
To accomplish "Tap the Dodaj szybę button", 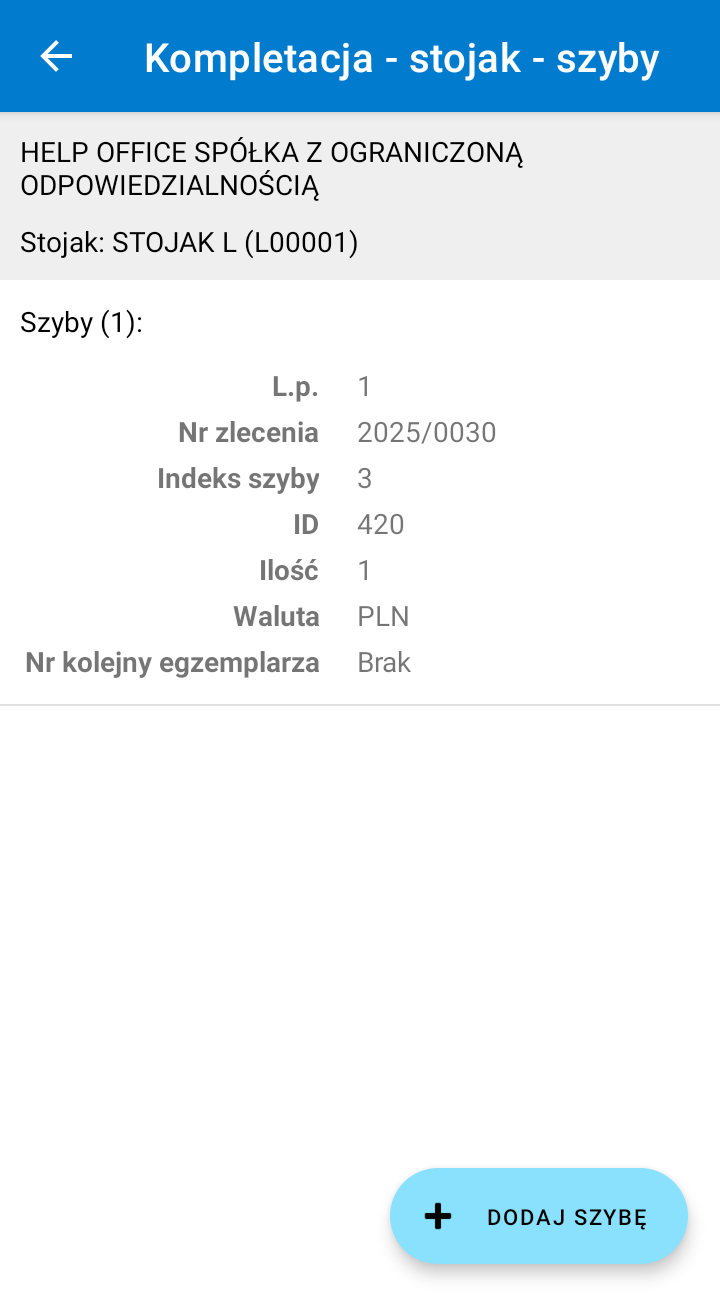I will pos(539,1216).
